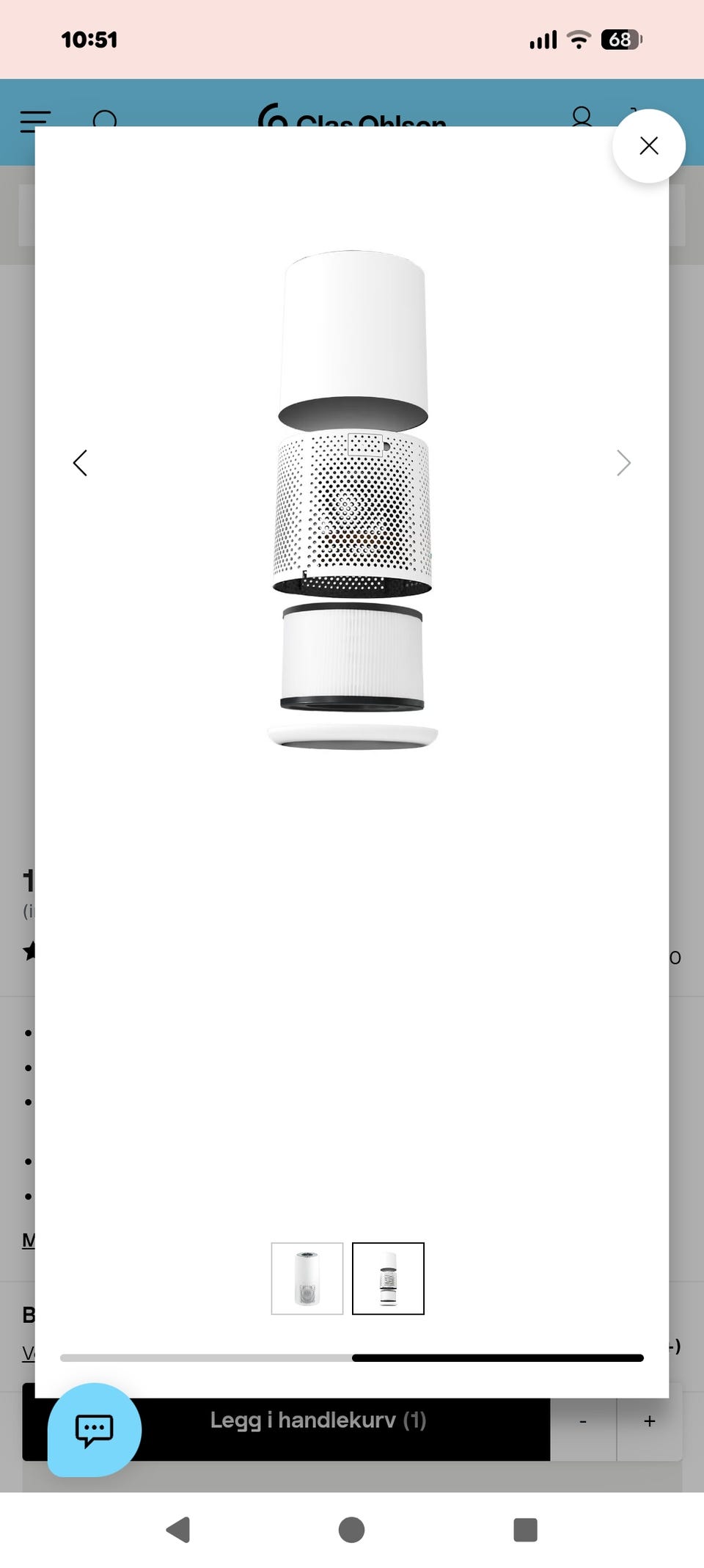Select the first assembled purifier thumbnail
The image size is (704, 1568).
tap(307, 1278)
